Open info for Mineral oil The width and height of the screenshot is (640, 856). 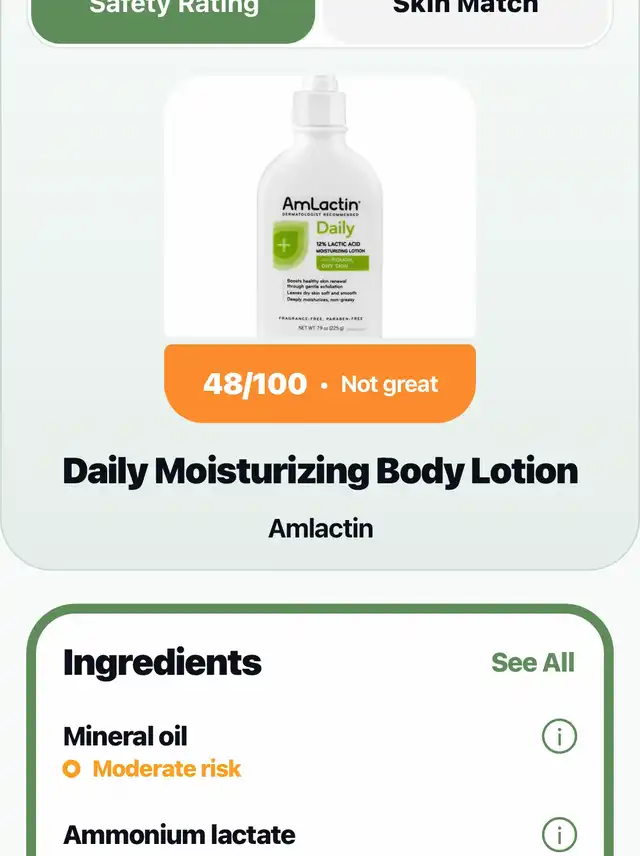tap(559, 737)
